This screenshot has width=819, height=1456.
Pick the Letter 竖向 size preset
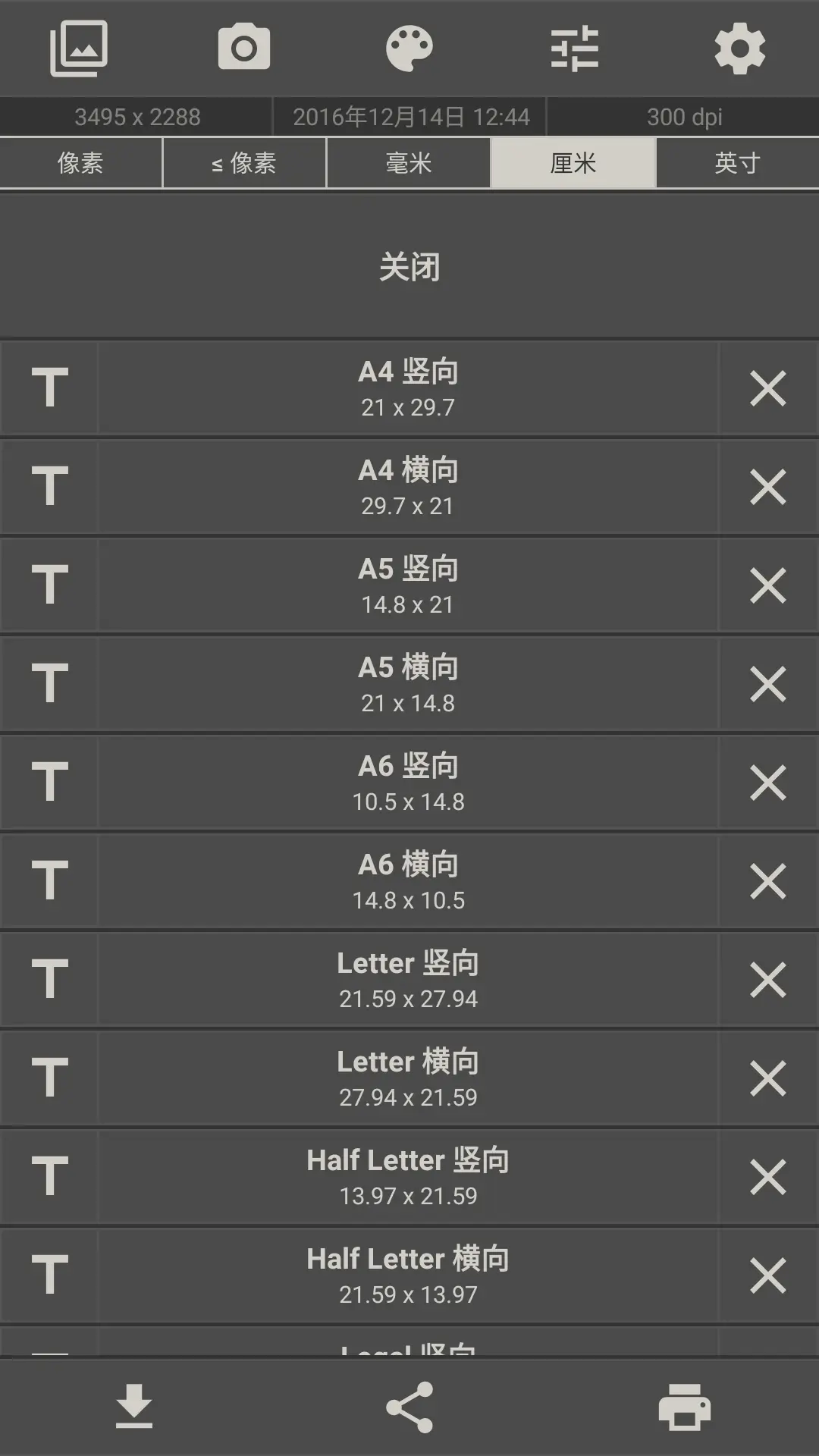point(408,980)
